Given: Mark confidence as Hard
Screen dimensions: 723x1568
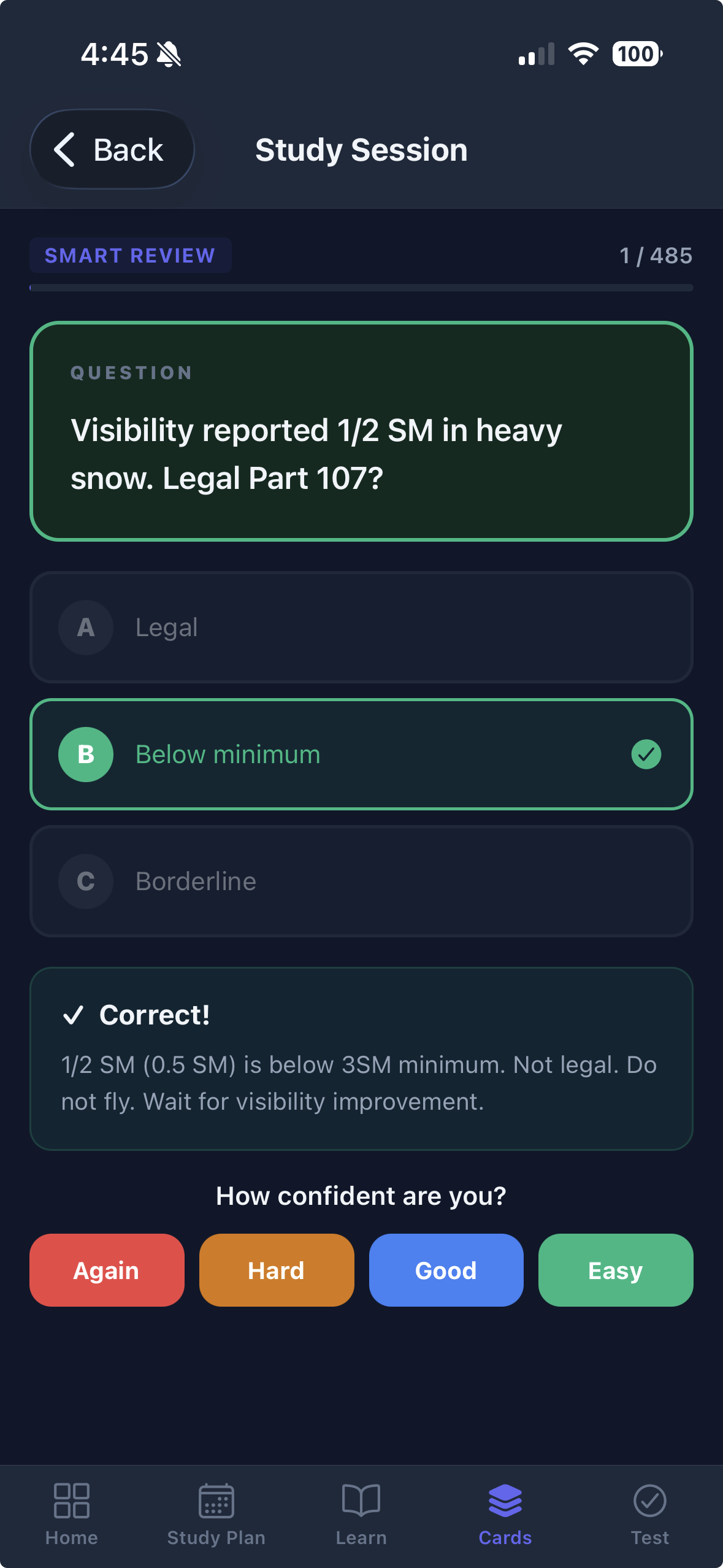Looking at the screenshot, I should coord(277,1270).
